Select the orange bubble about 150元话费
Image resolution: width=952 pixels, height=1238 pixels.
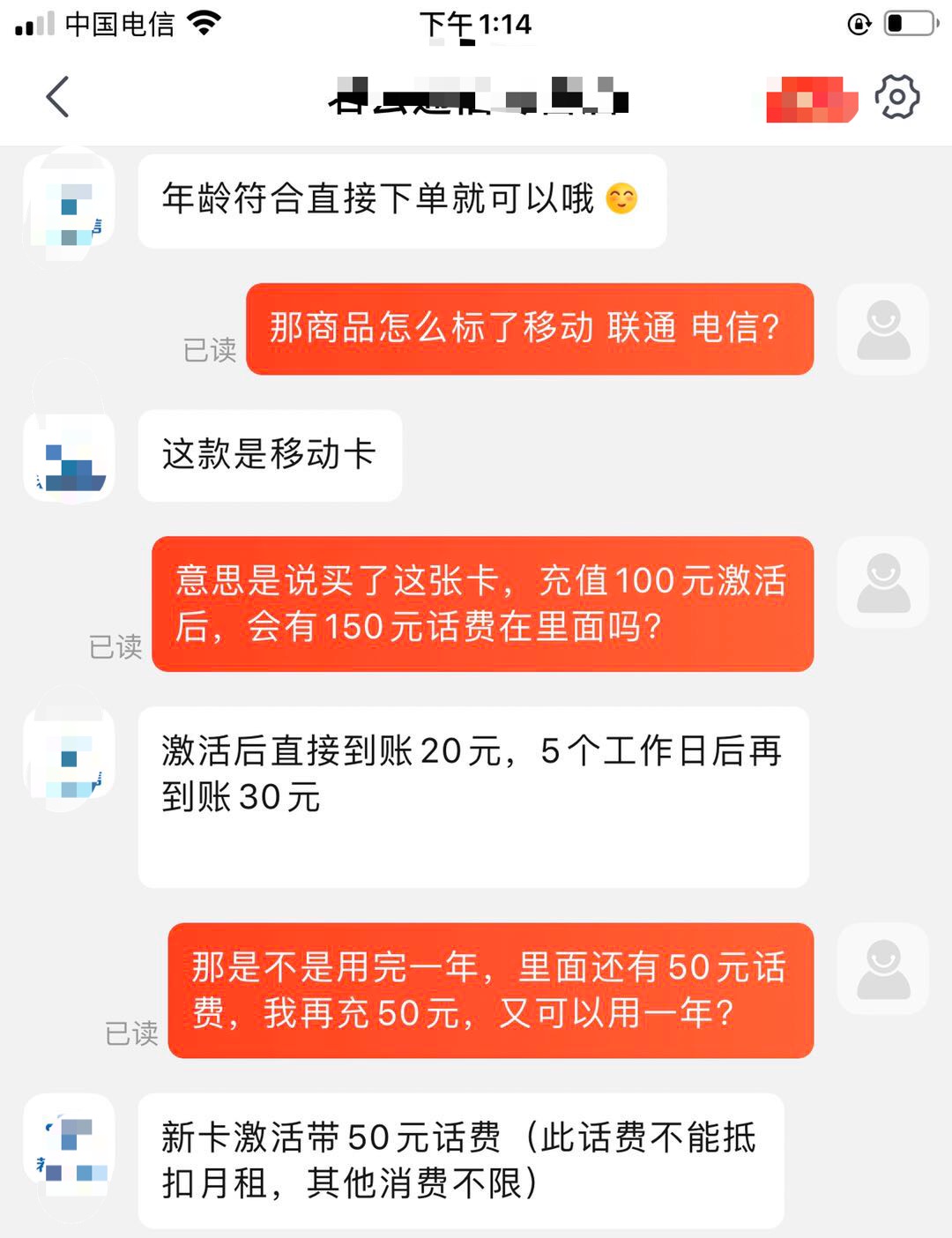[x=485, y=602]
